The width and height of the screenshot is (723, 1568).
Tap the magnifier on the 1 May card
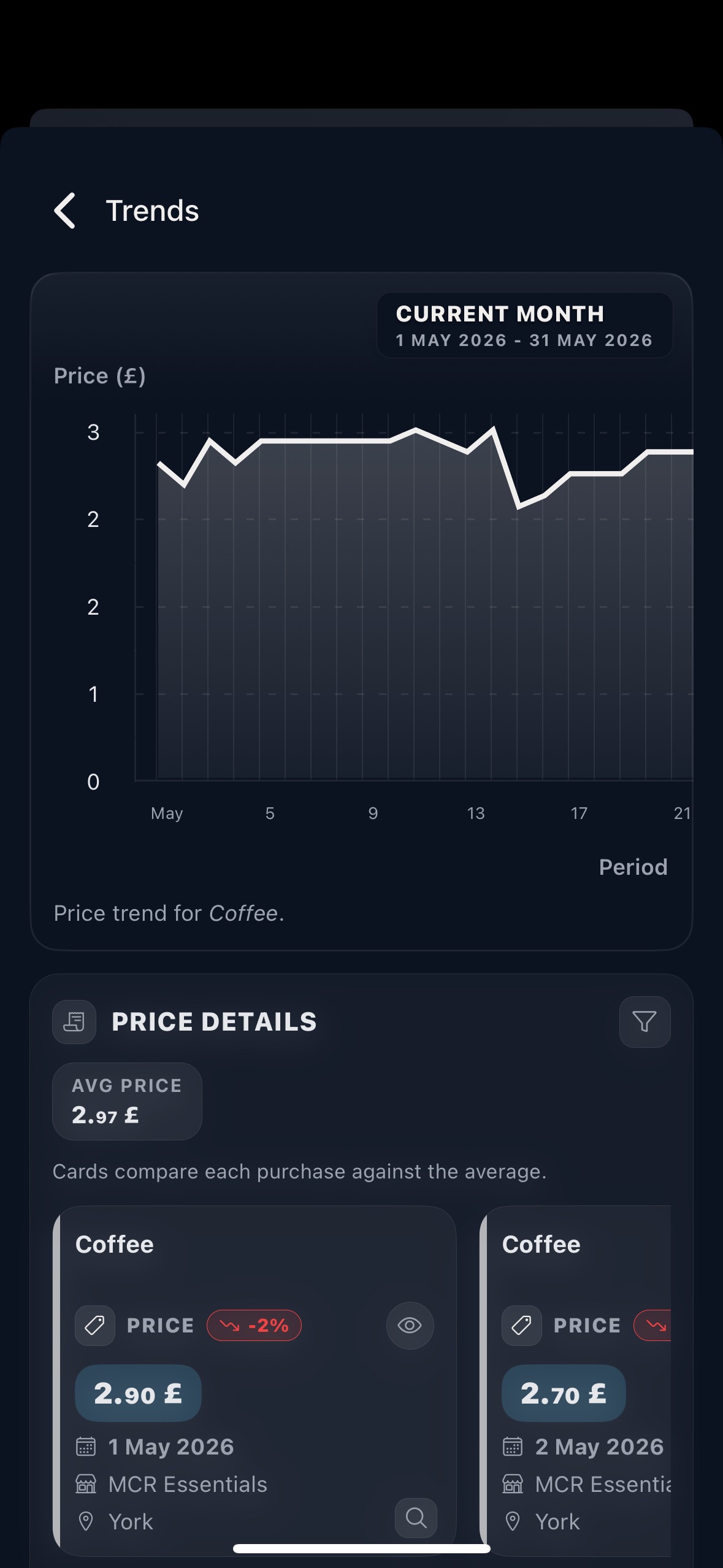[x=416, y=1518]
